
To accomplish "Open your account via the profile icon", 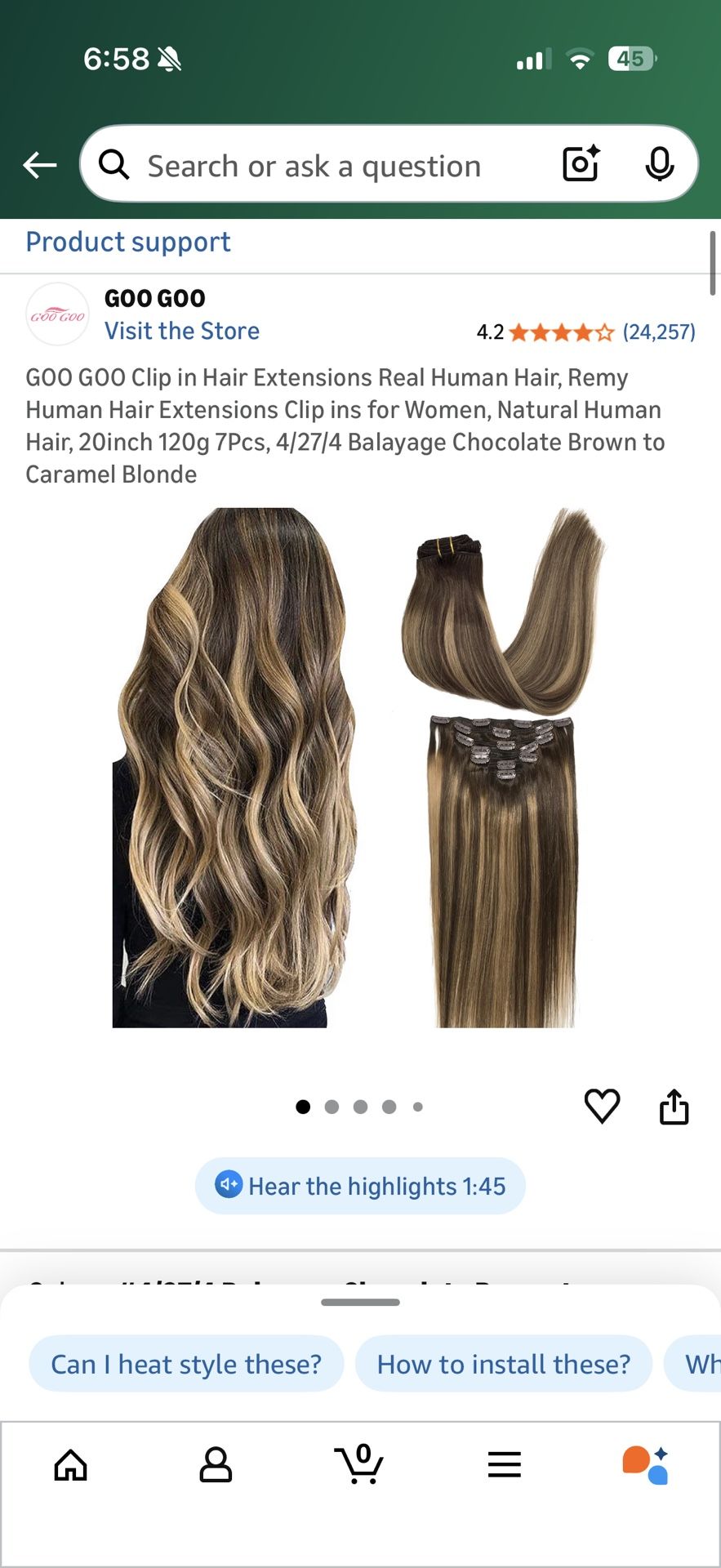I will click(x=216, y=1464).
